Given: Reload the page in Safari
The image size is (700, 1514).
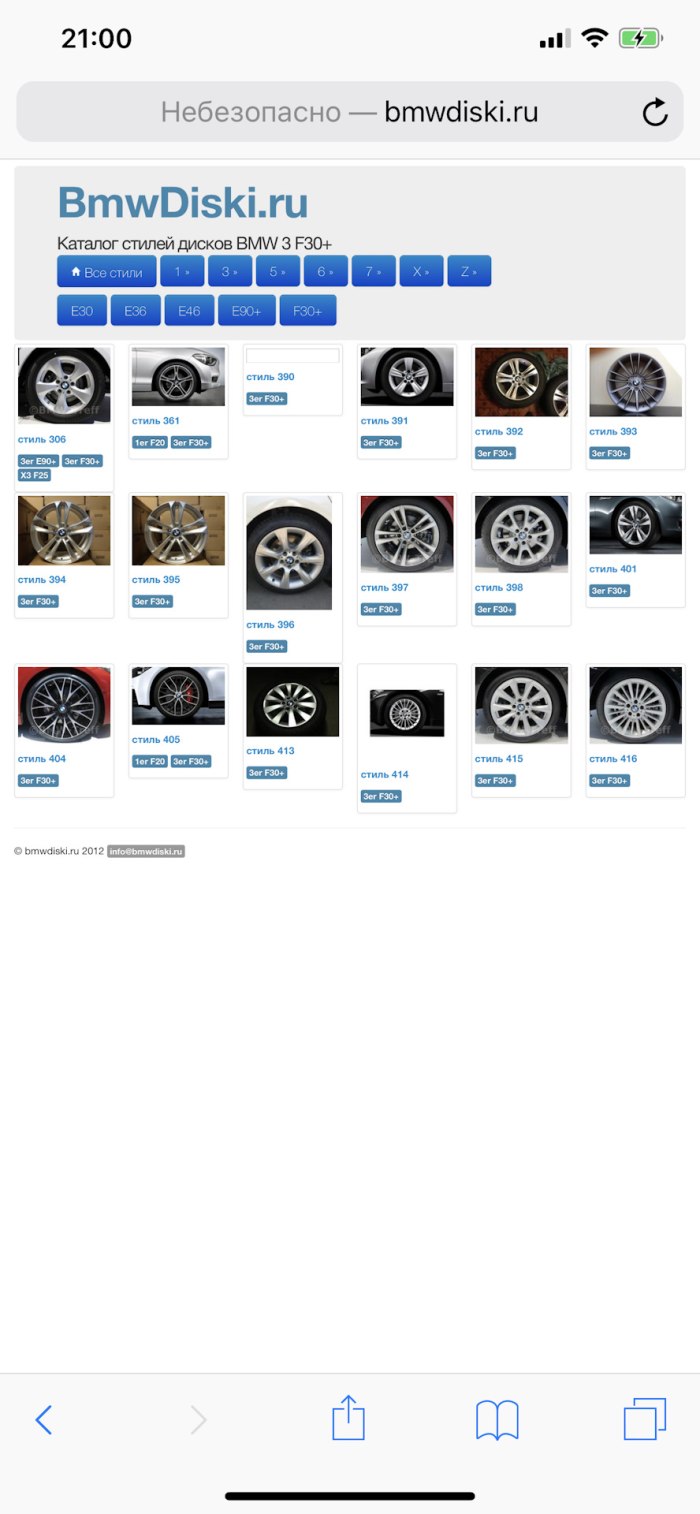Looking at the screenshot, I should click(655, 112).
